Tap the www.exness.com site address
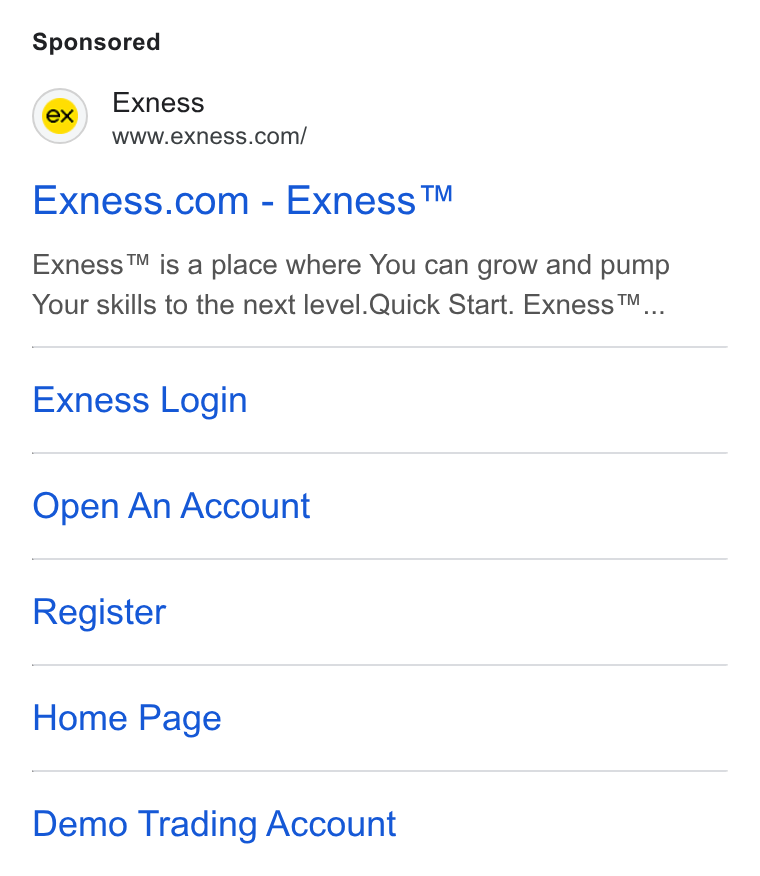760x876 pixels. click(x=209, y=136)
